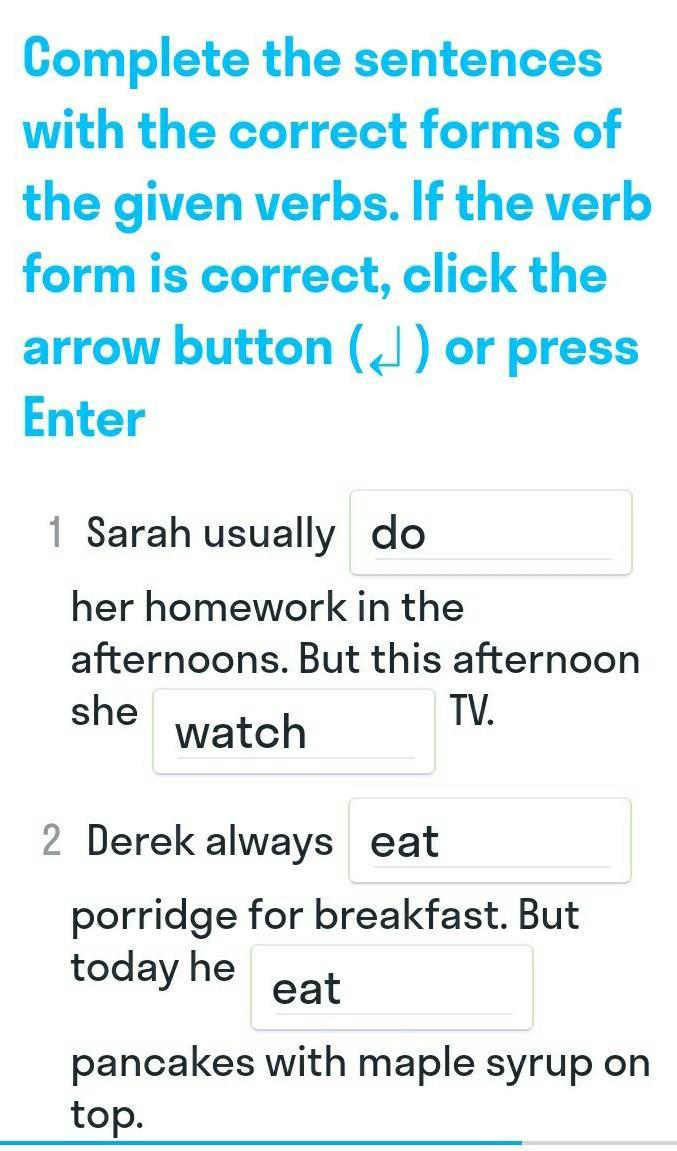Tap the 'eat' field after today he
Screen dimensions: 677x1151
(x=392, y=988)
